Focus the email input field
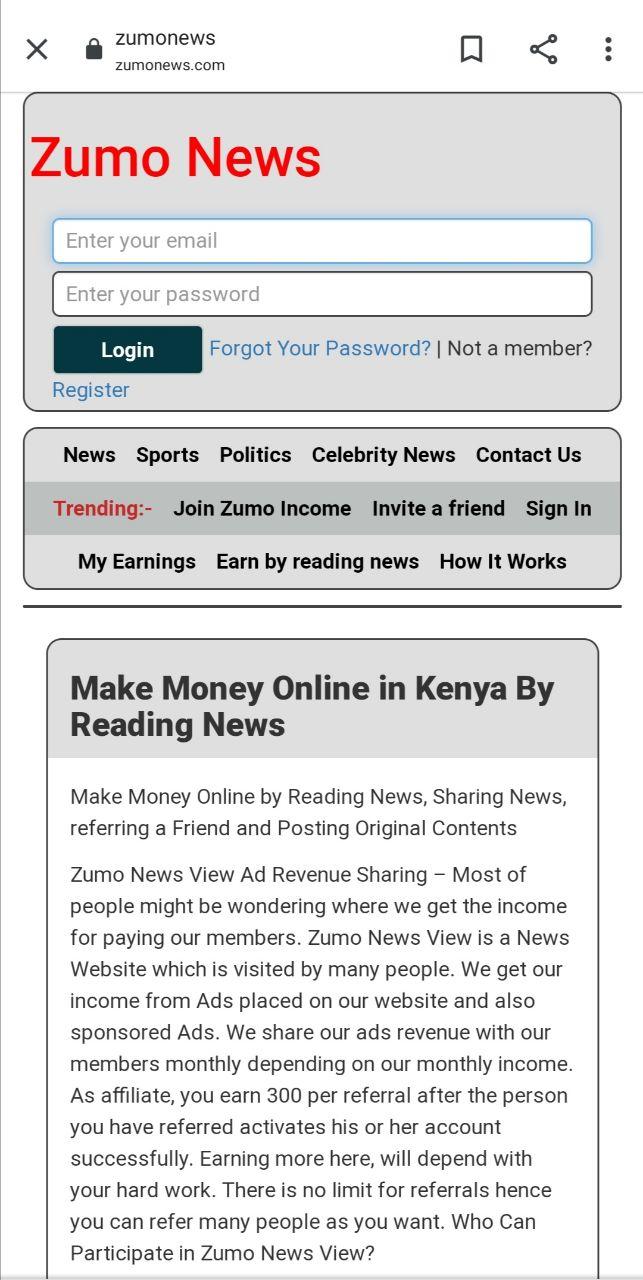 pyautogui.click(x=322, y=241)
